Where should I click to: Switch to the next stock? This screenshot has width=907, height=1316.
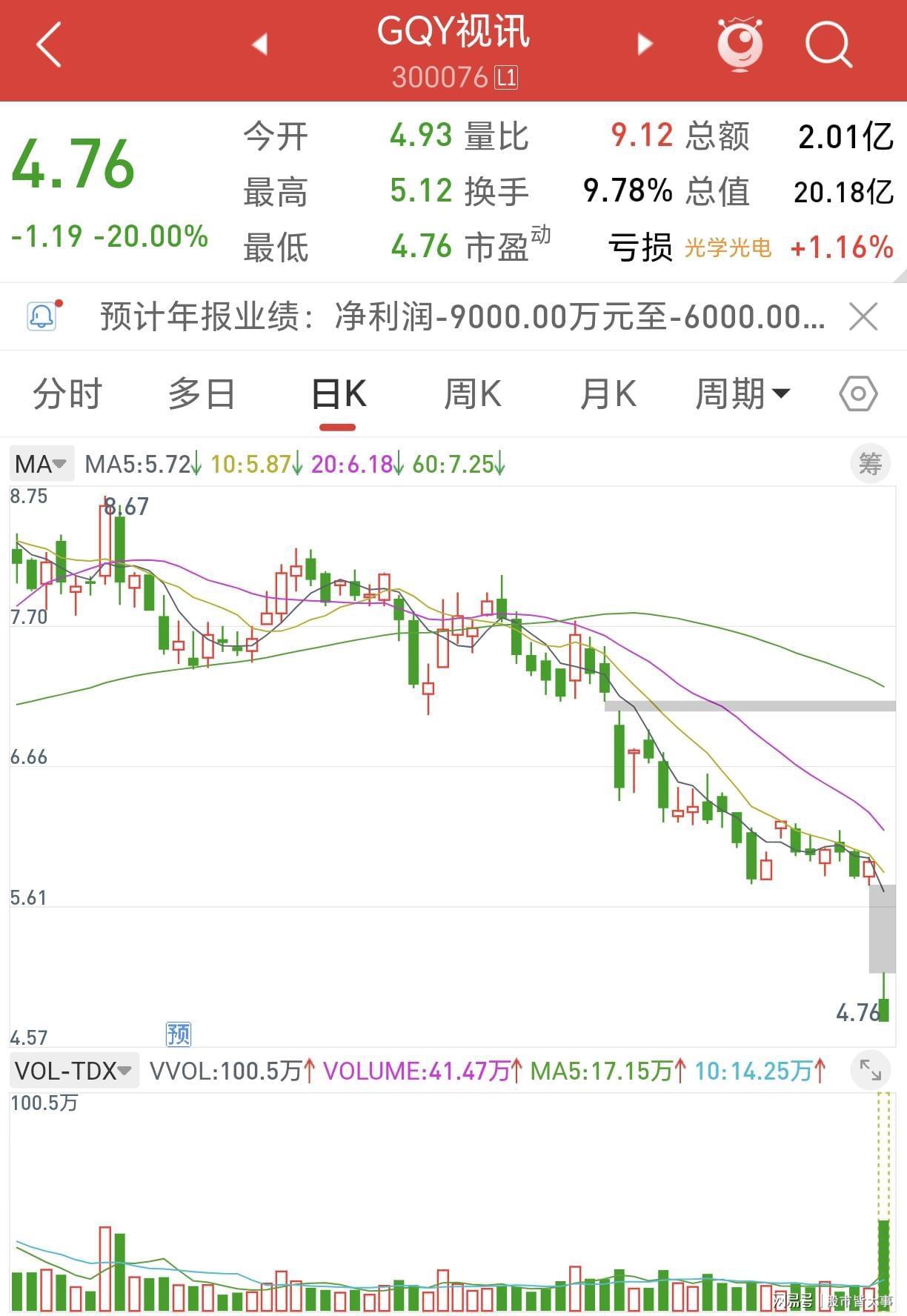point(645,44)
